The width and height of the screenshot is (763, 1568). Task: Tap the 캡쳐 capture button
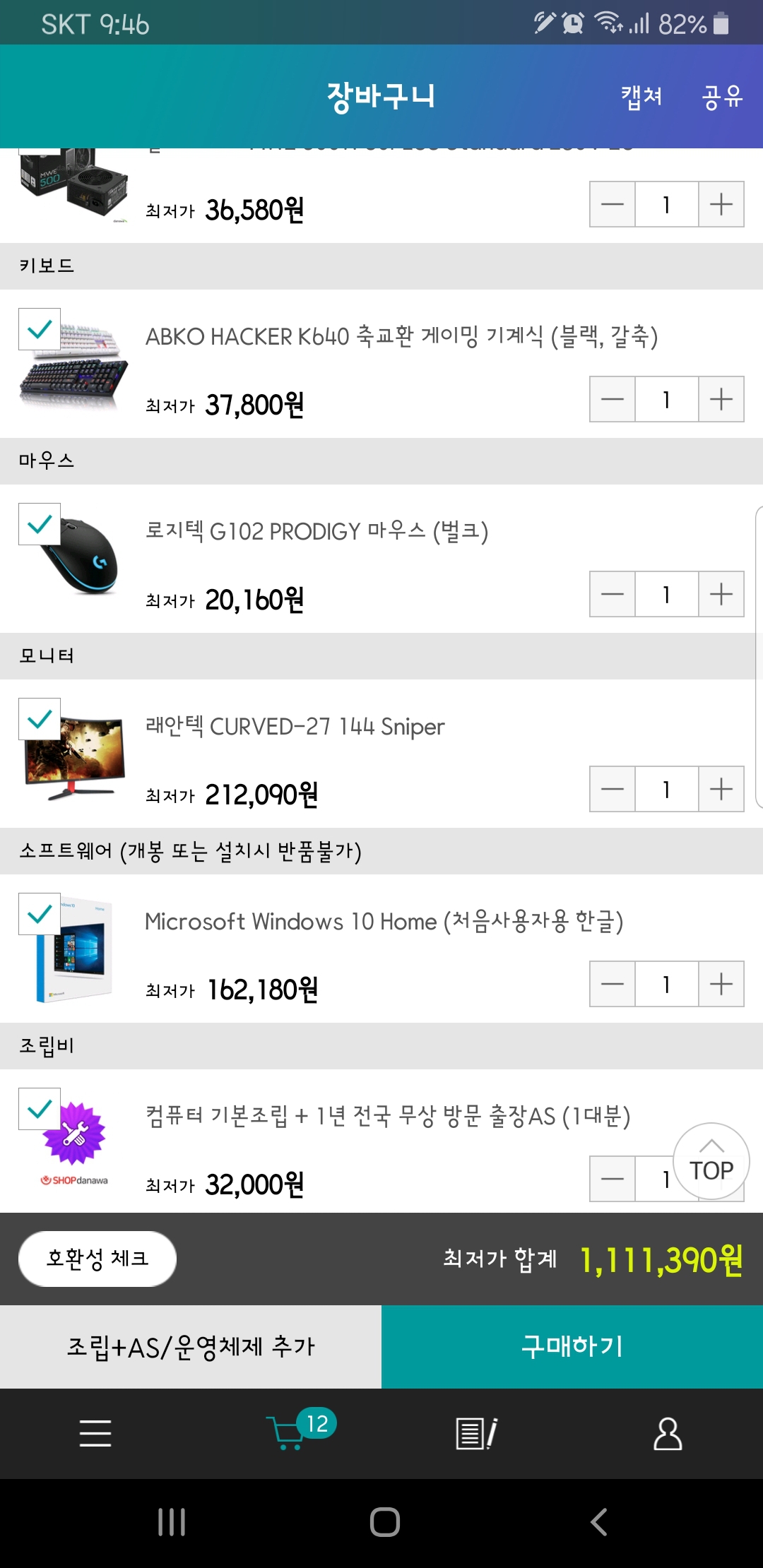click(641, 97)
